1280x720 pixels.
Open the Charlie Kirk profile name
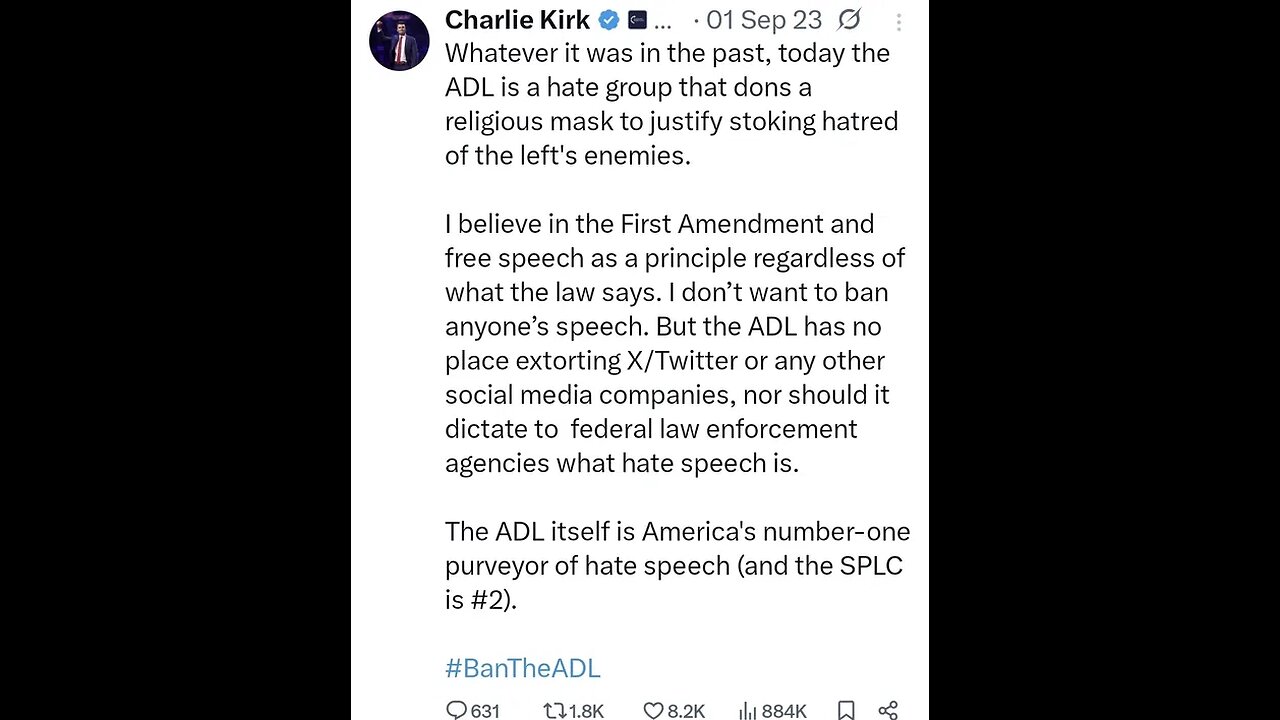click(517, 20)
